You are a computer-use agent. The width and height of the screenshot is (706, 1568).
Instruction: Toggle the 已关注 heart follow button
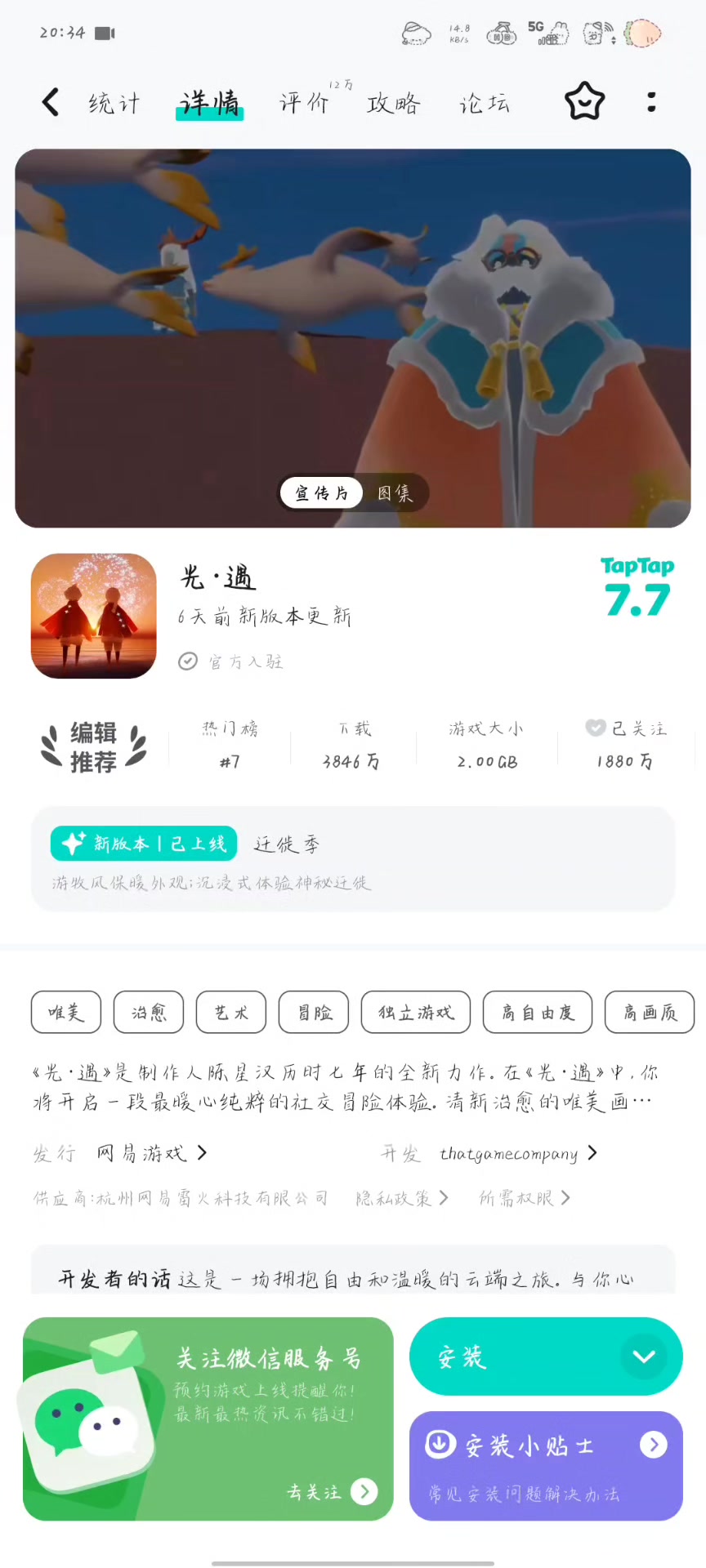(x=626, y=728)
